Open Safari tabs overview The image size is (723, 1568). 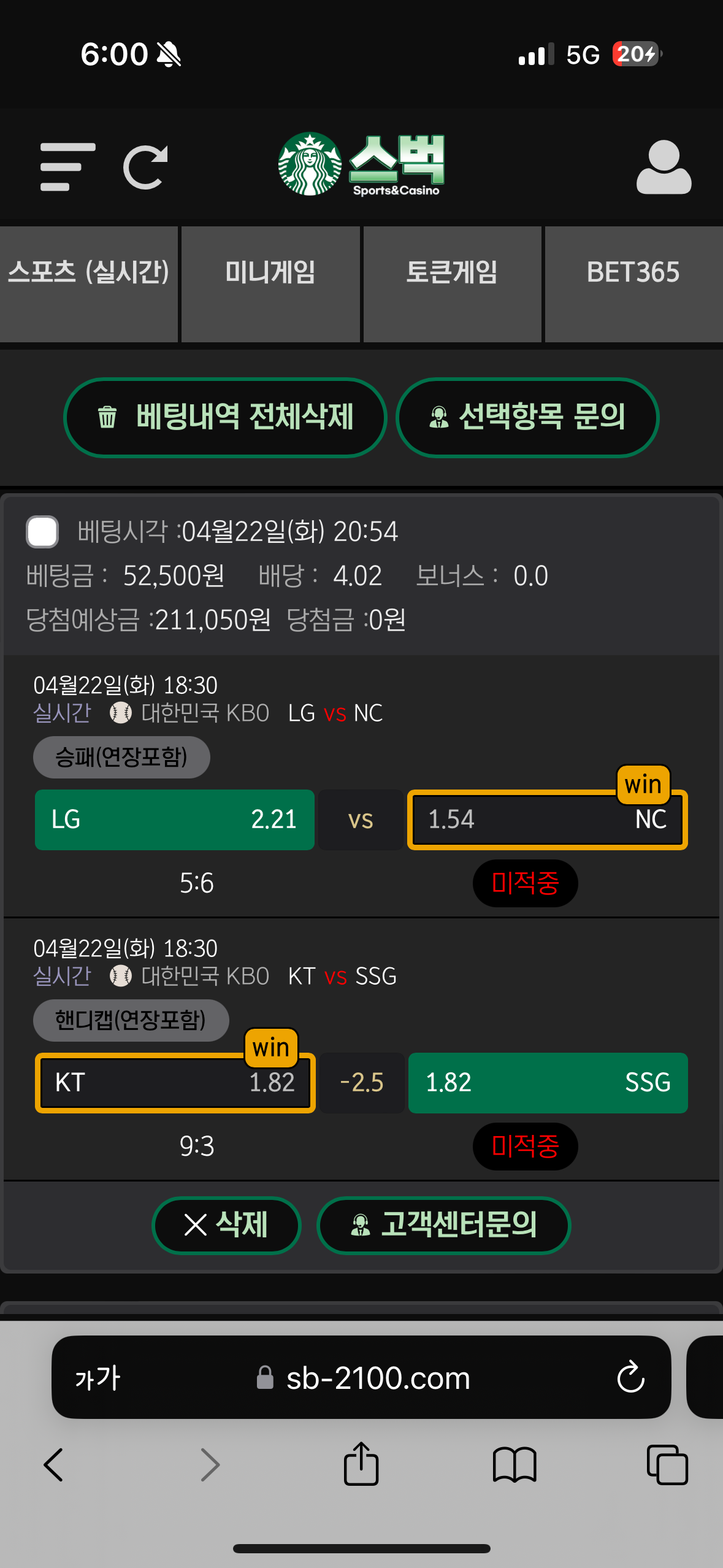pos(667,1465)
